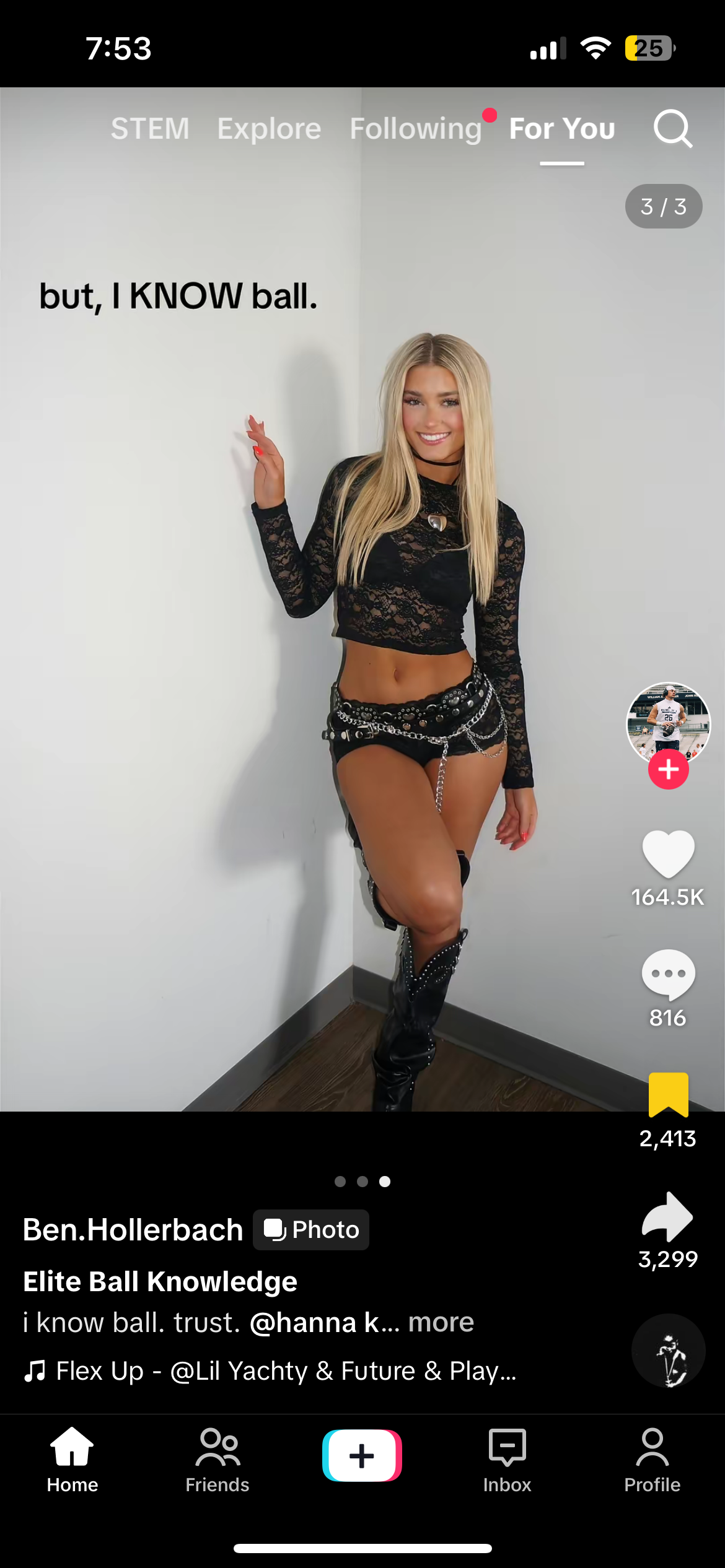Tap the Photo badge
Viewport: 725px width, 1568px height.
tap(311, 1230)
